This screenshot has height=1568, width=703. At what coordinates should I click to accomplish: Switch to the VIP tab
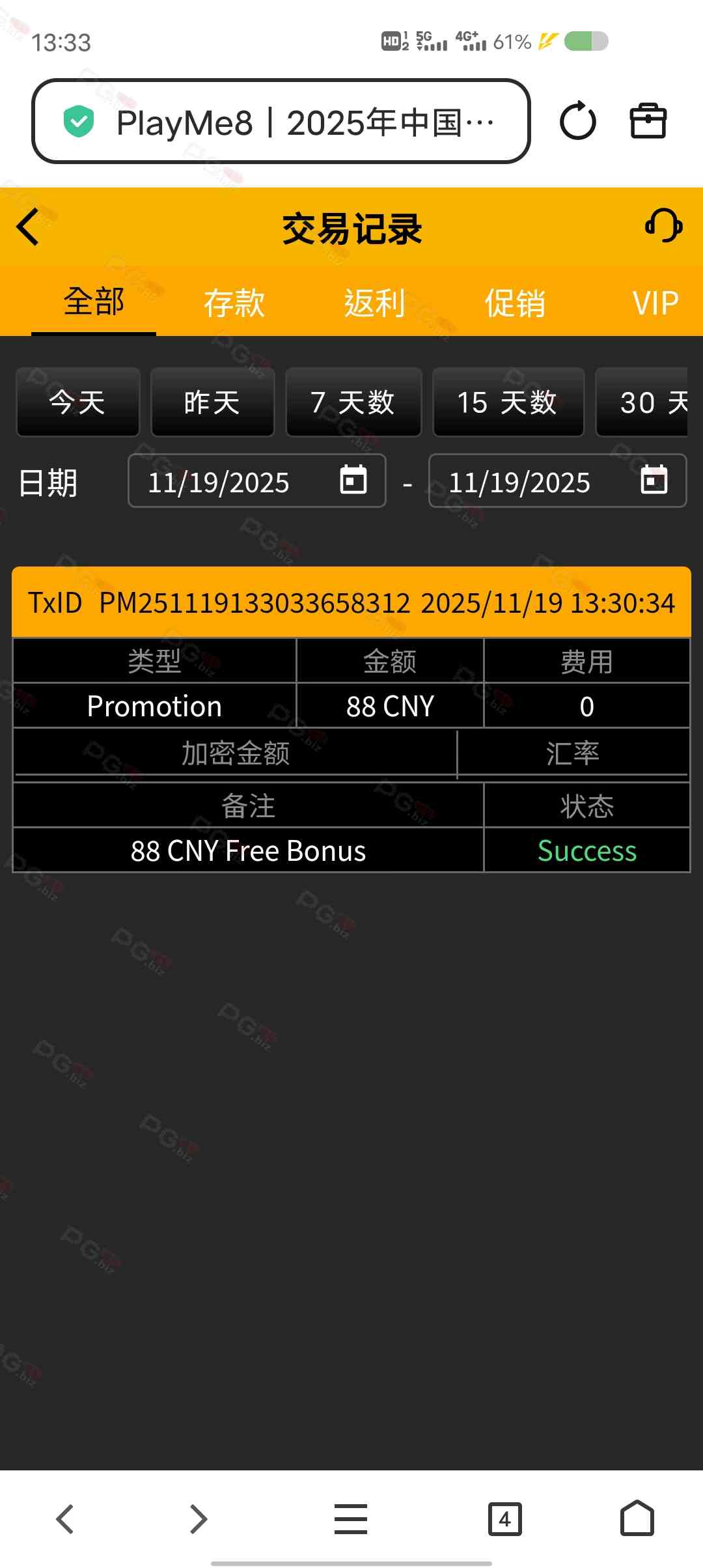[x=655, y=303]
